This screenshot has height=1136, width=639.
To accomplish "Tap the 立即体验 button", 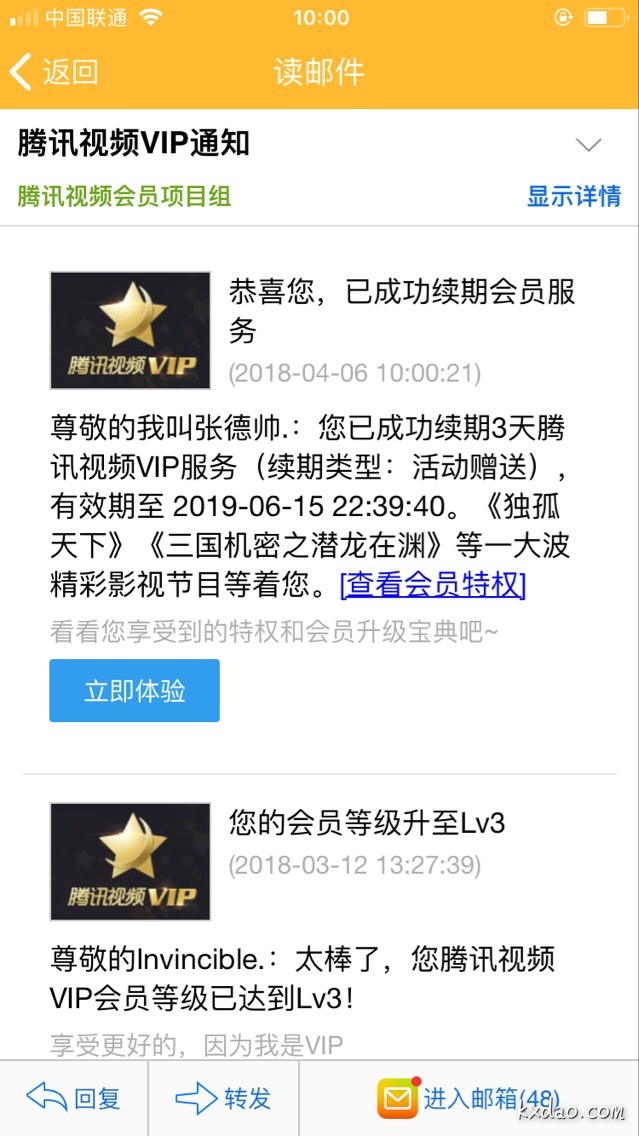I will (x=134, y=691).
